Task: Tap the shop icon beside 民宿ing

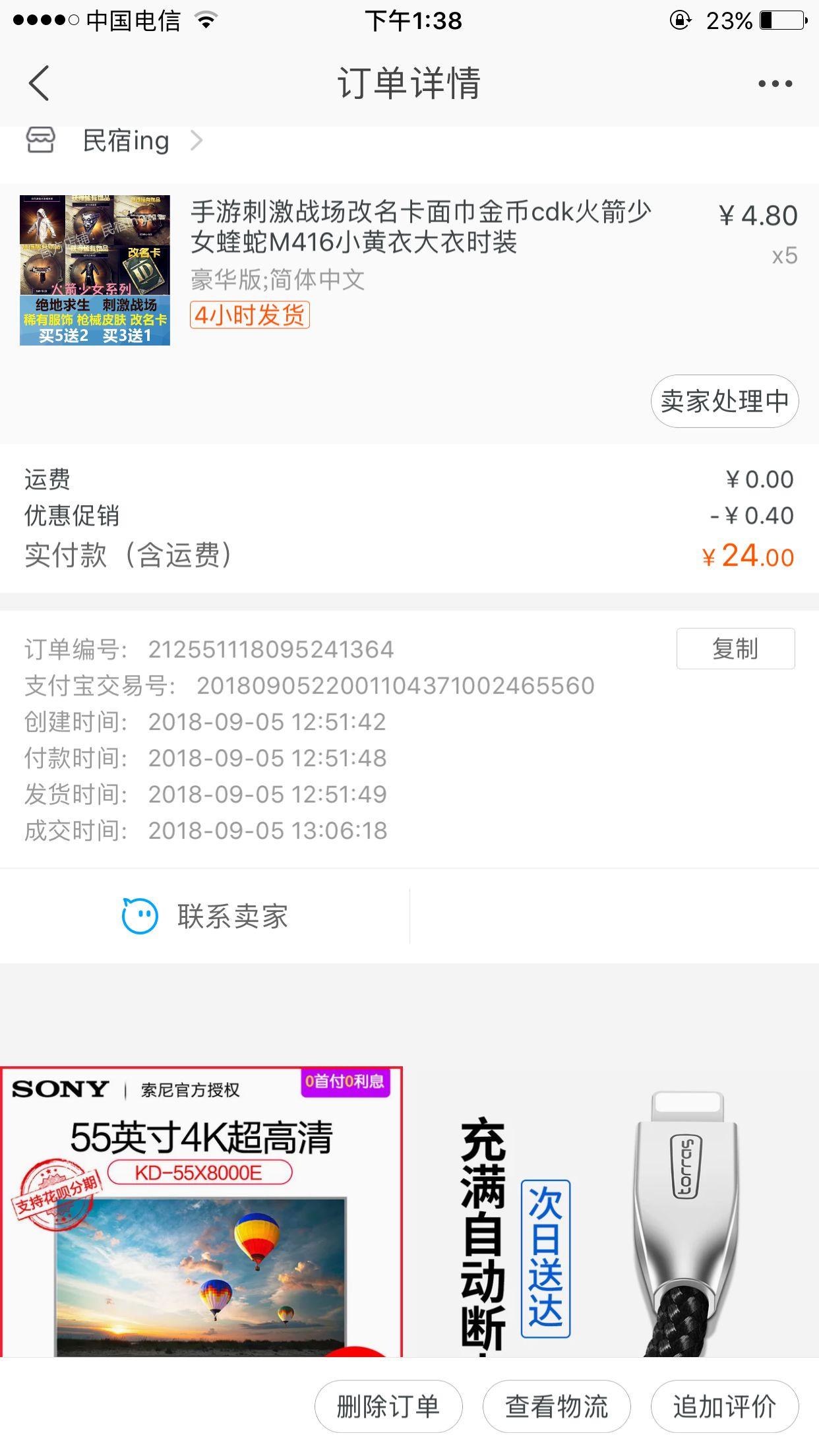Action: 41,140
